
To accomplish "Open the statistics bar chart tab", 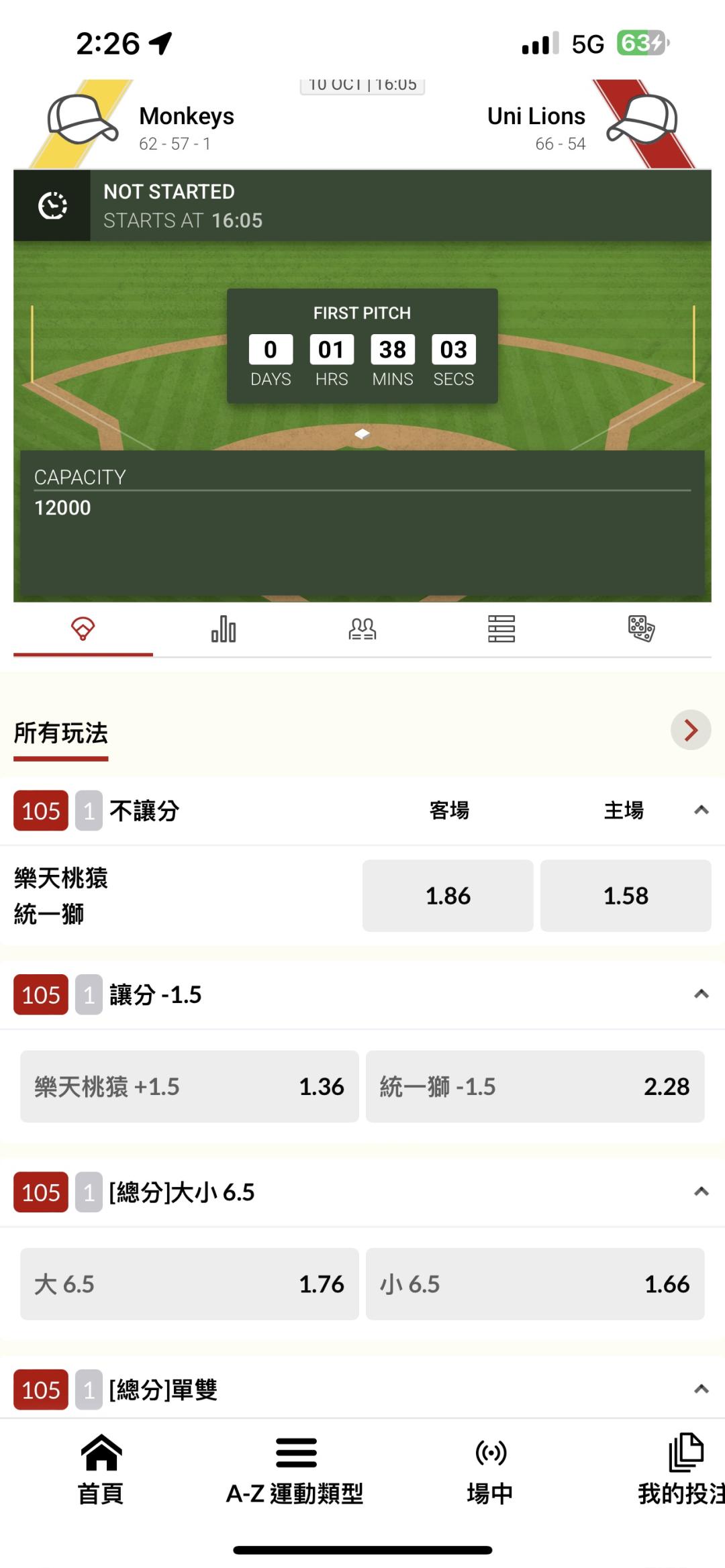I will pyautogui.click(x=223, y=629).
